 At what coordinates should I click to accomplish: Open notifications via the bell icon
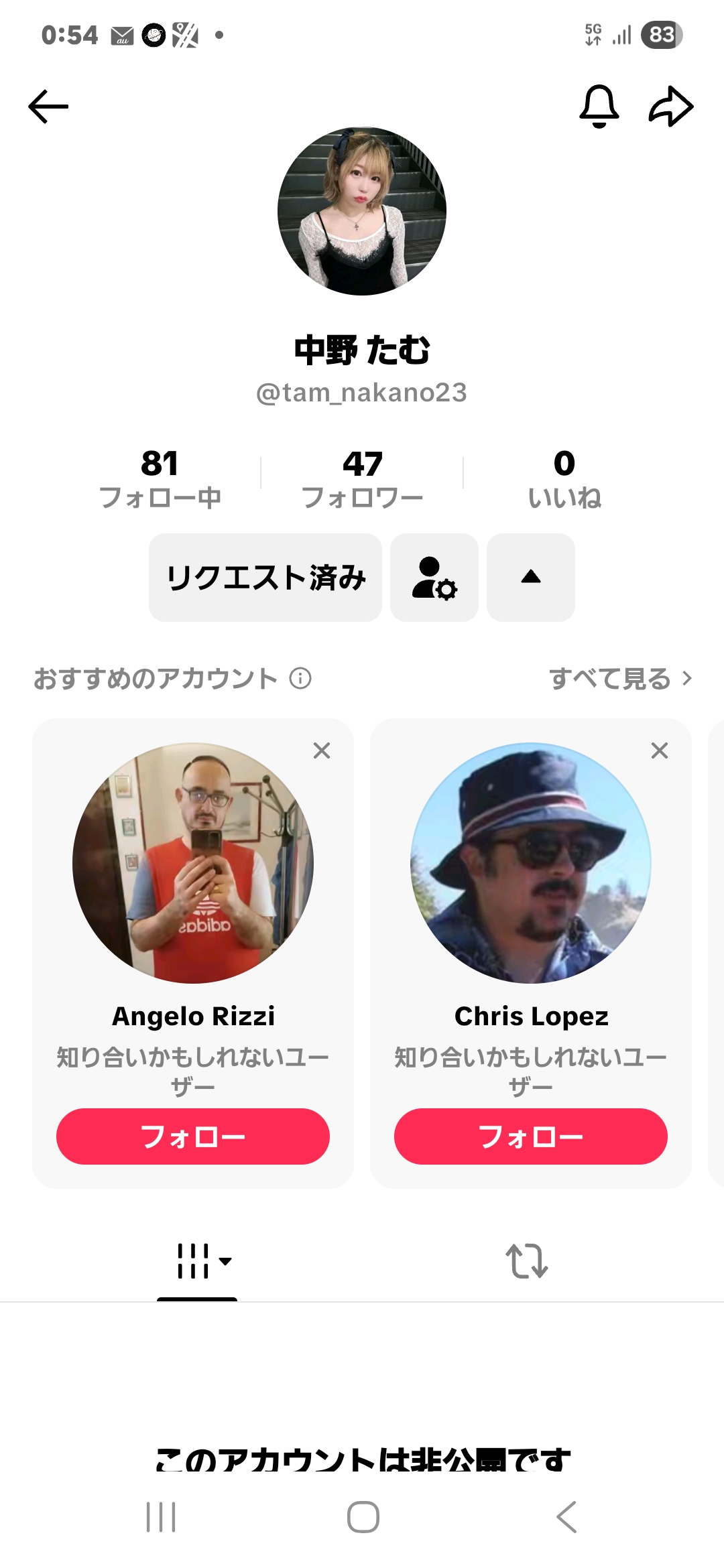599,106
